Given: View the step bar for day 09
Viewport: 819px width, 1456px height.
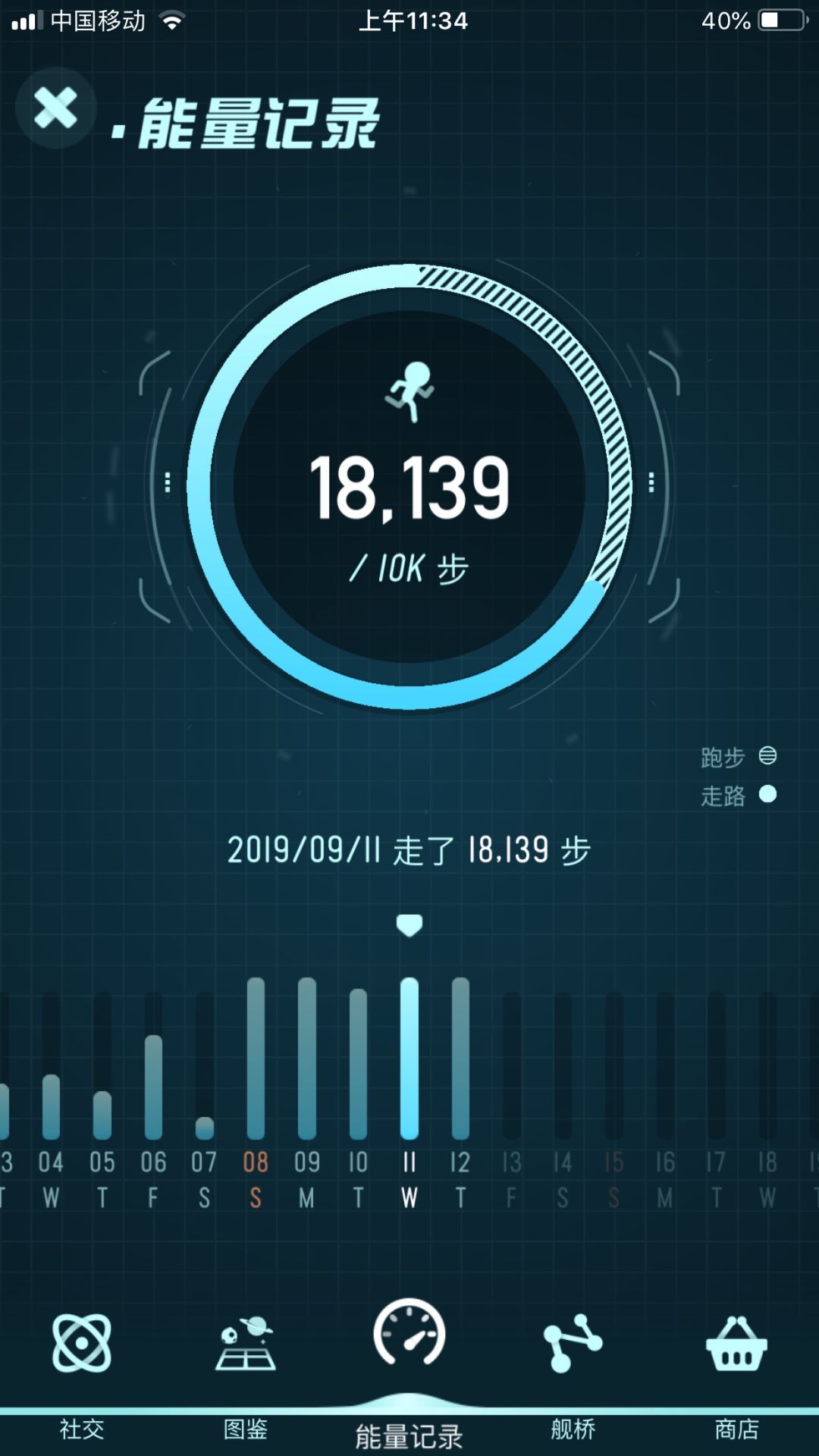Looking at the screenshot, I should (307, 1059).
